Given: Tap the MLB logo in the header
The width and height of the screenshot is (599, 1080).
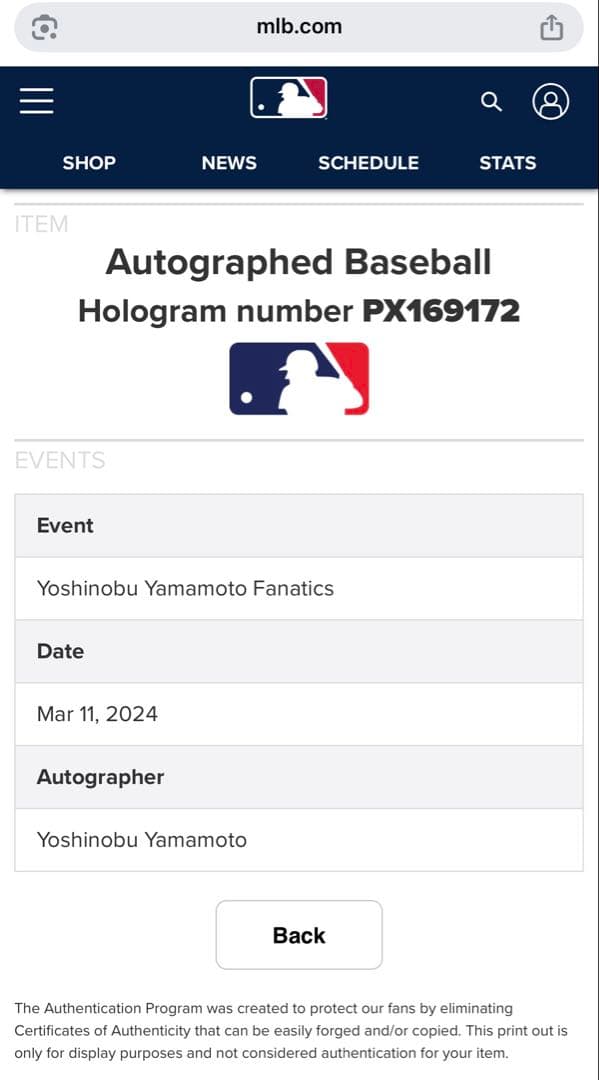Looking at the screenshot, I should [x=288, y=98].
